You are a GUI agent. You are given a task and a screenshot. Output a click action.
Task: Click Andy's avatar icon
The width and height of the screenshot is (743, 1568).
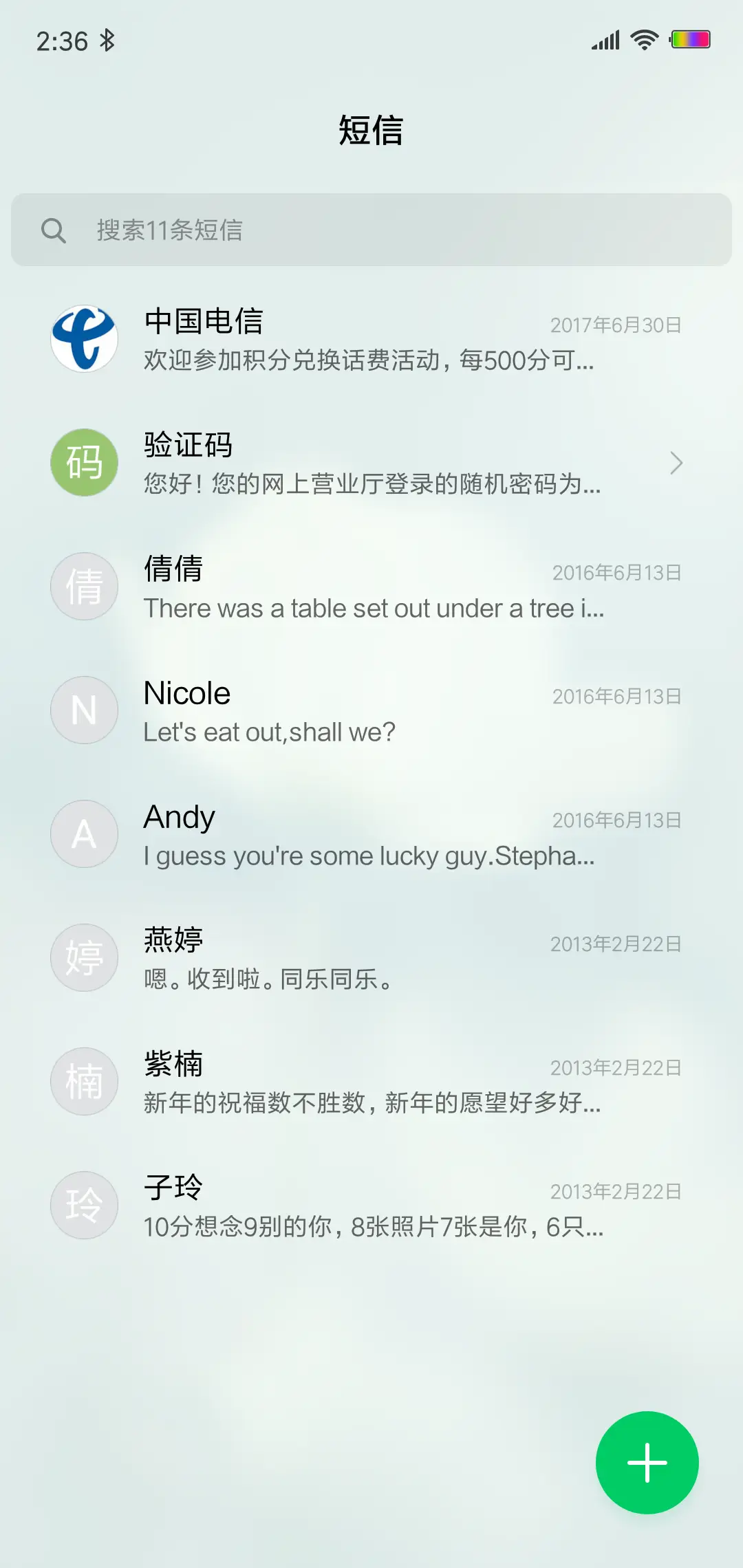click(84, 834)
